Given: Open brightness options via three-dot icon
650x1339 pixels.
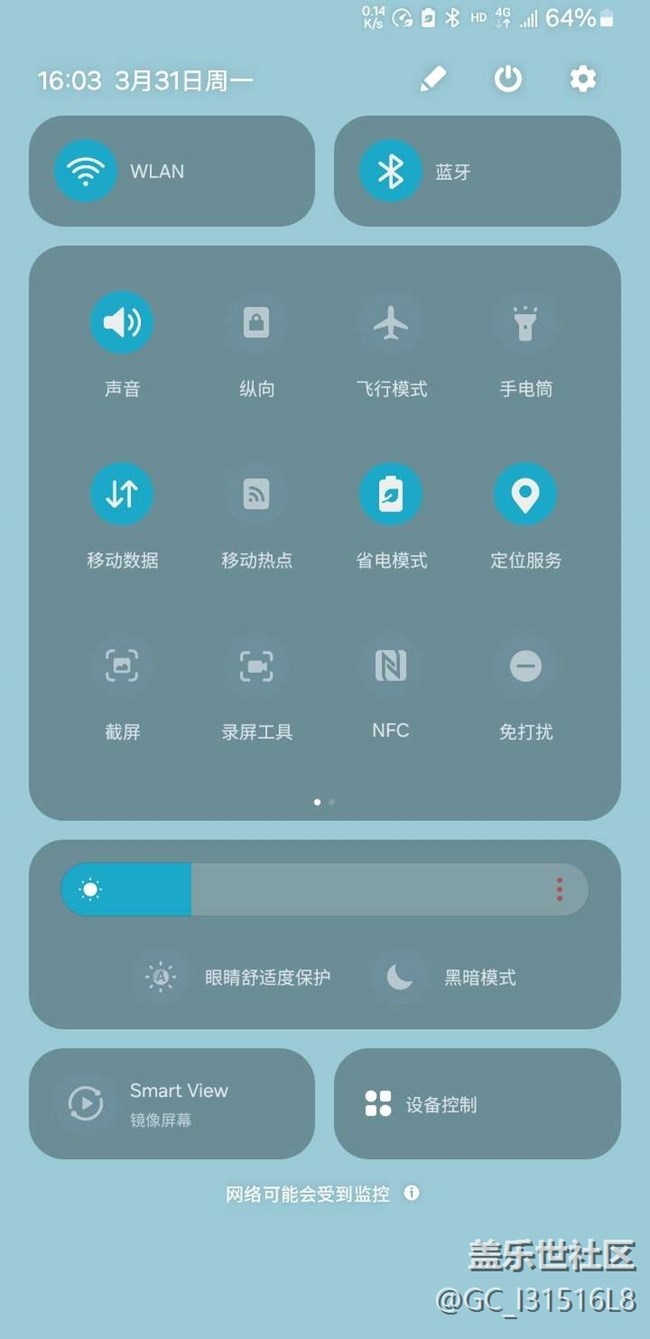Looking at the screenshot, I should pos(559,889).
